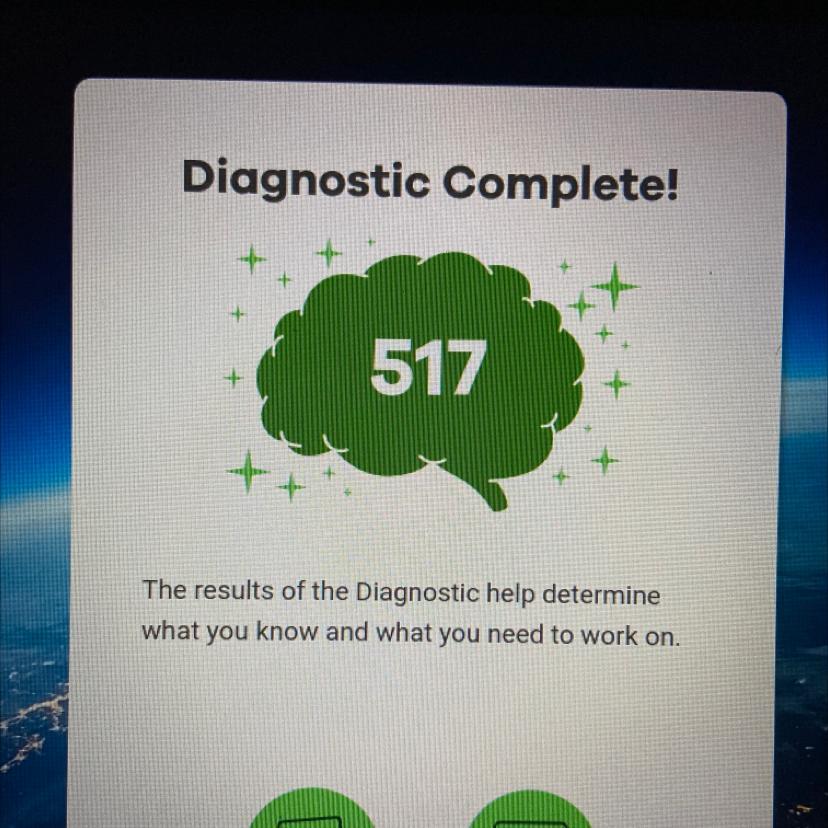
Task: Tap the right green circular button
Action: (528, 810)
